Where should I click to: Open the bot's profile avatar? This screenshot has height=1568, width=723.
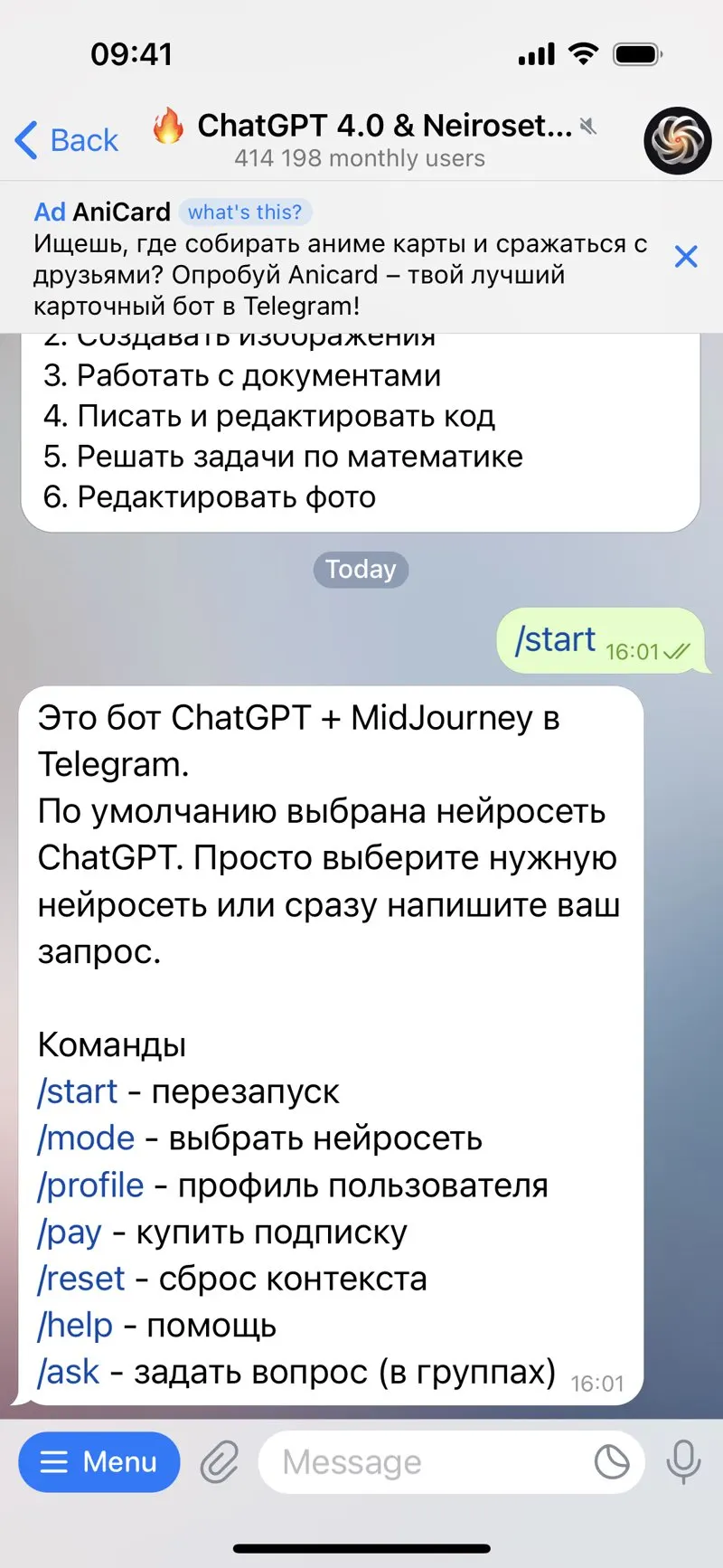click(678, 140)
